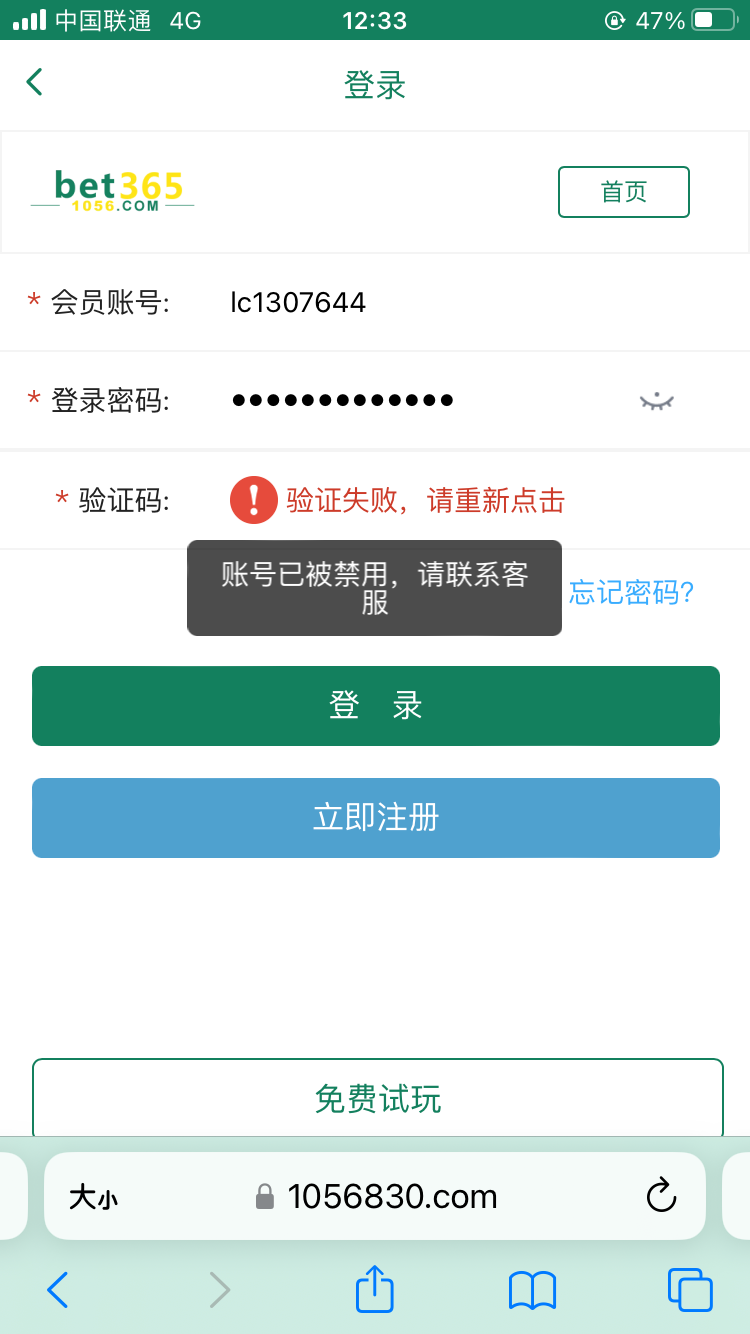Image resolution: width=750 pixels, height=1334 pixels.
Task: Open the 忘记密码 forgot password link
Action: tap(632, 592)
